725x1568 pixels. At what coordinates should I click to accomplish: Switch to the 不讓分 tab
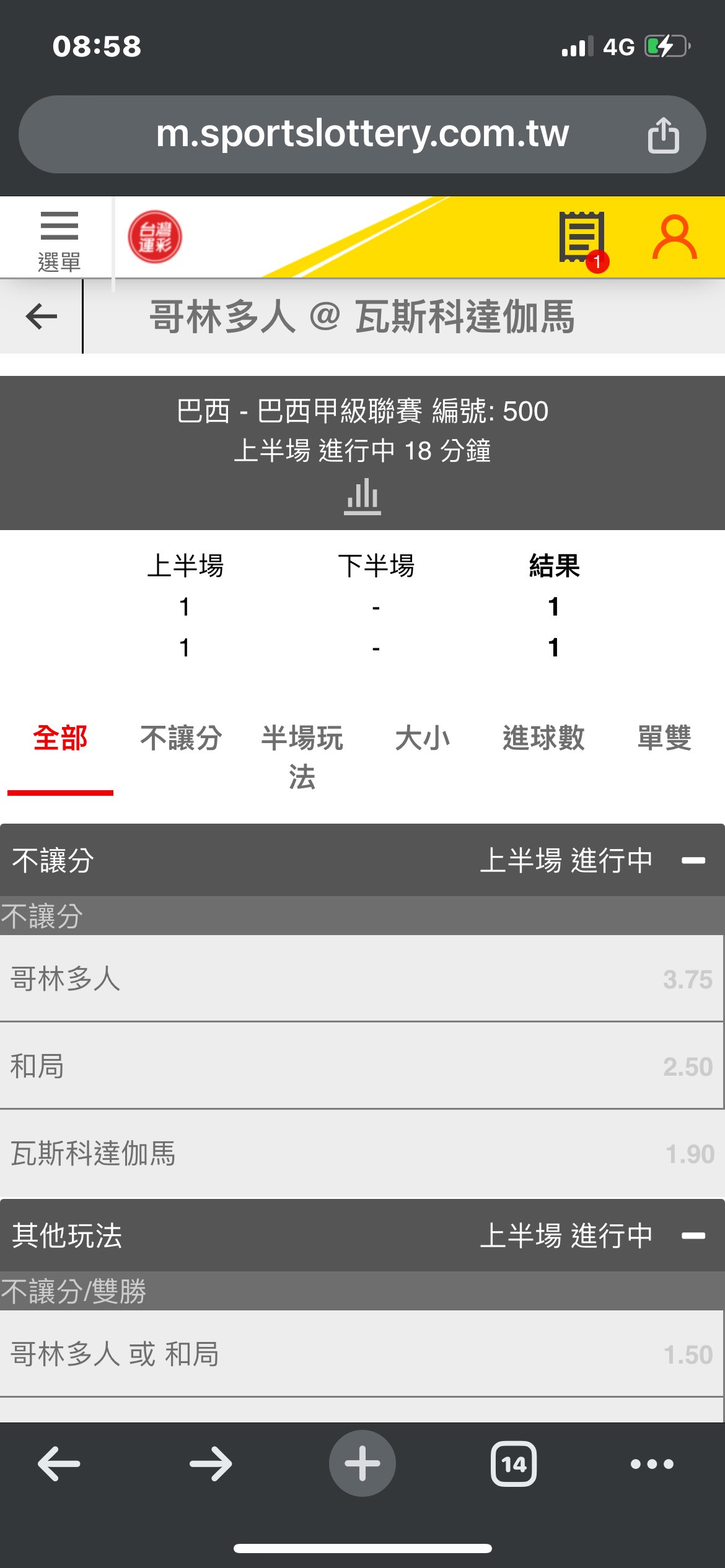coord(181,738)
